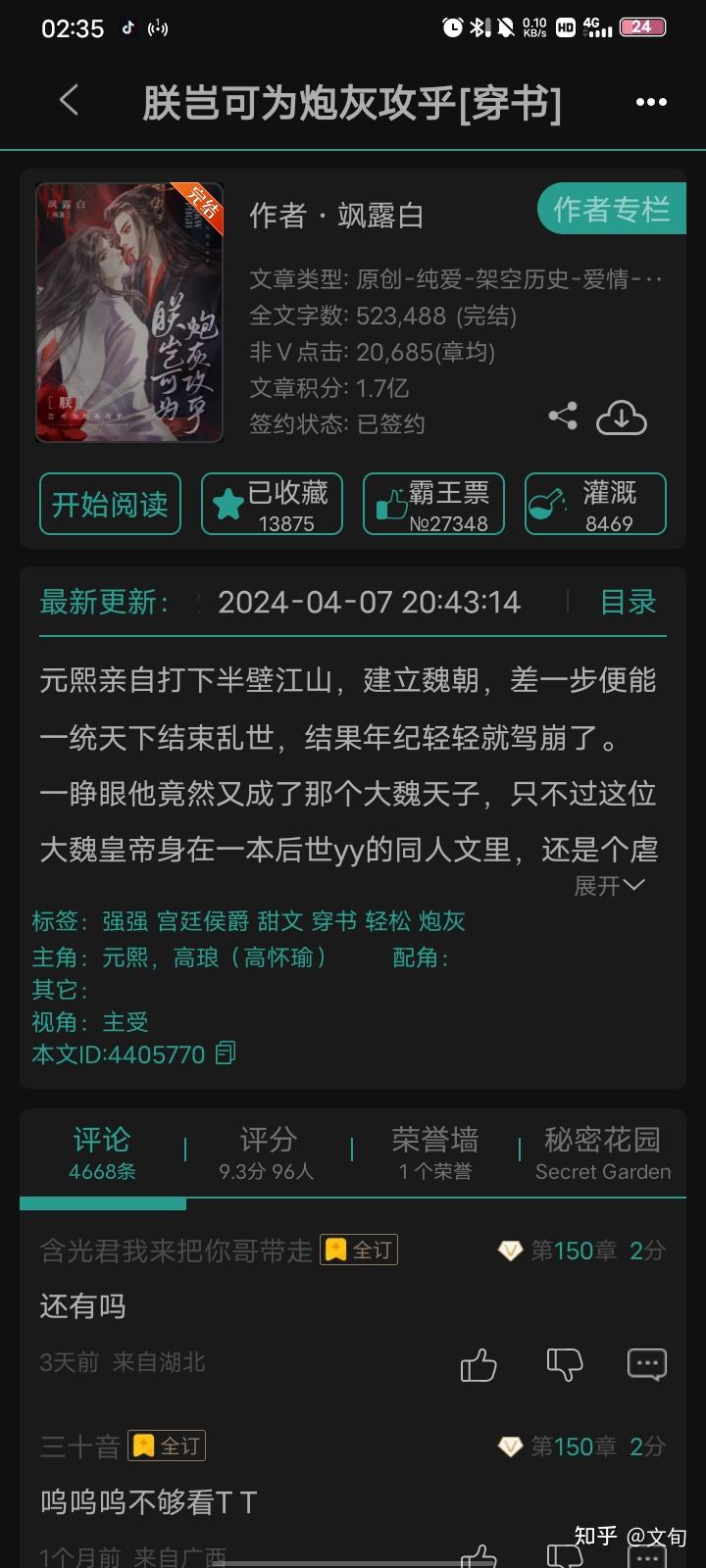Viewport: 706px width, 1568px height.
Task: Open the 秘密花园 Secret Garden tab
Action: (602, 1151)
